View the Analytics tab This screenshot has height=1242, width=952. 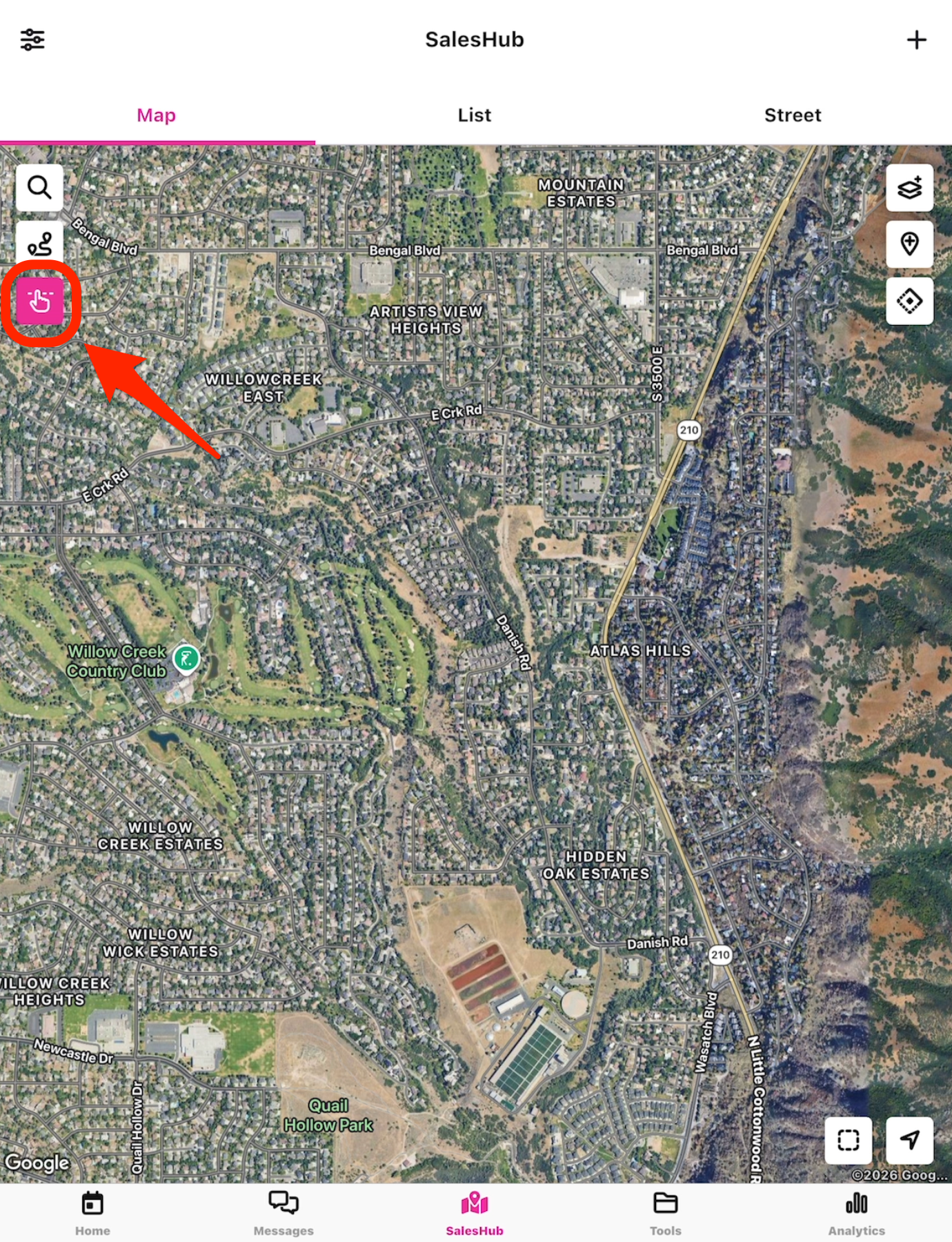pos(856,1213)
